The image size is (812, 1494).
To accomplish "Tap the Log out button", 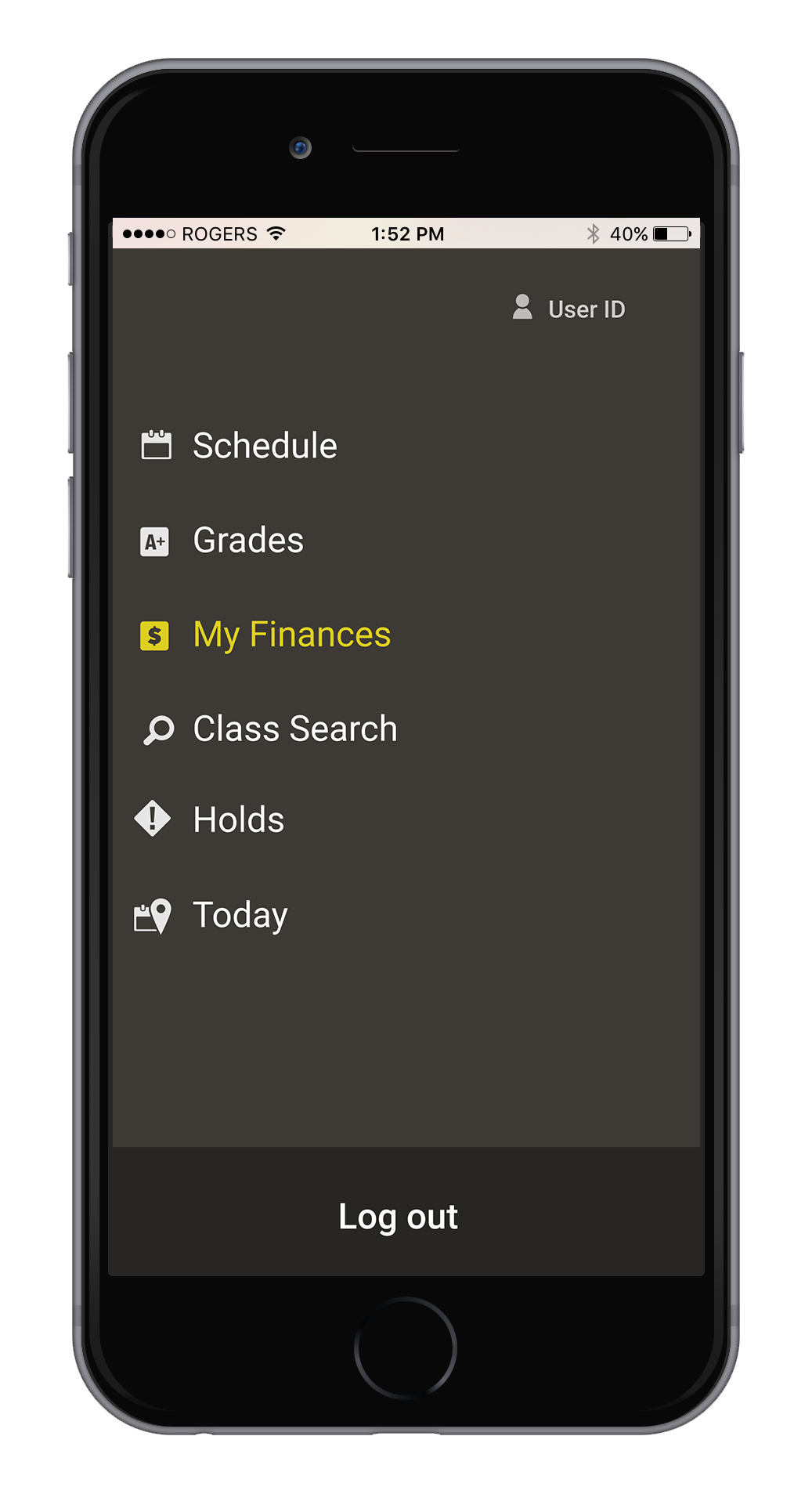I will tap(399, 1216).
